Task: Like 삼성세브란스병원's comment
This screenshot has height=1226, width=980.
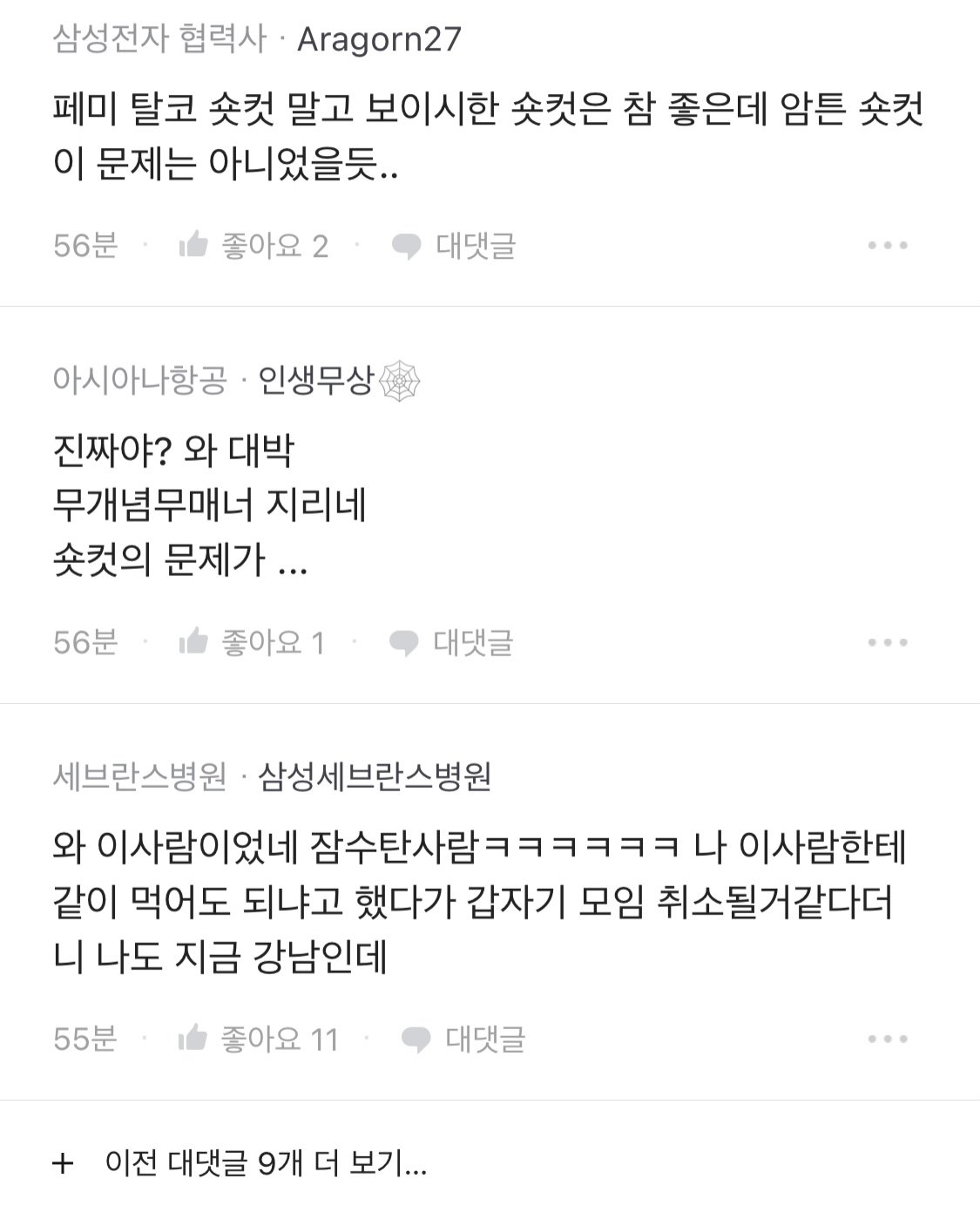Action: (x=257, y=1039)
